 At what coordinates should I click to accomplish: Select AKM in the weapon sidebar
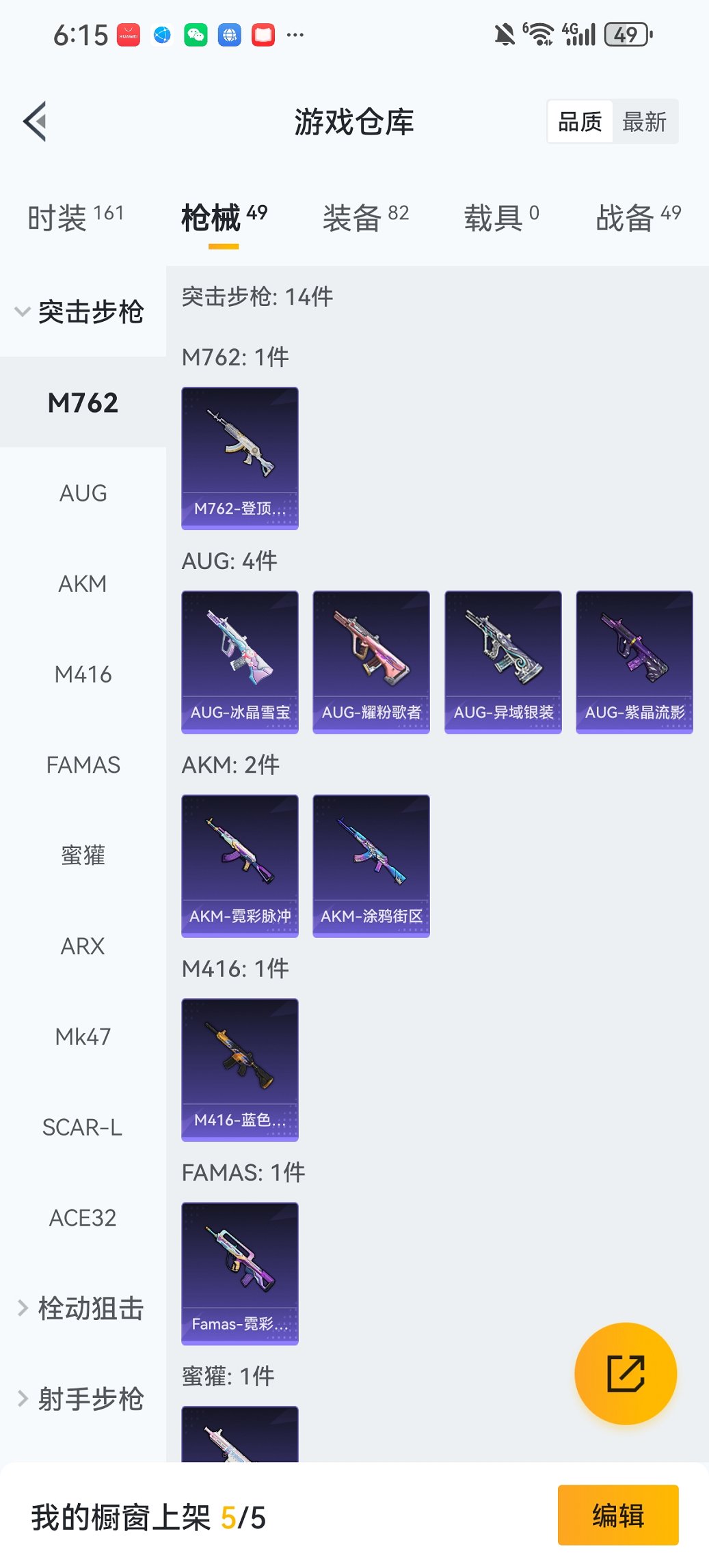pyautogui.click(x=83, y=583)
